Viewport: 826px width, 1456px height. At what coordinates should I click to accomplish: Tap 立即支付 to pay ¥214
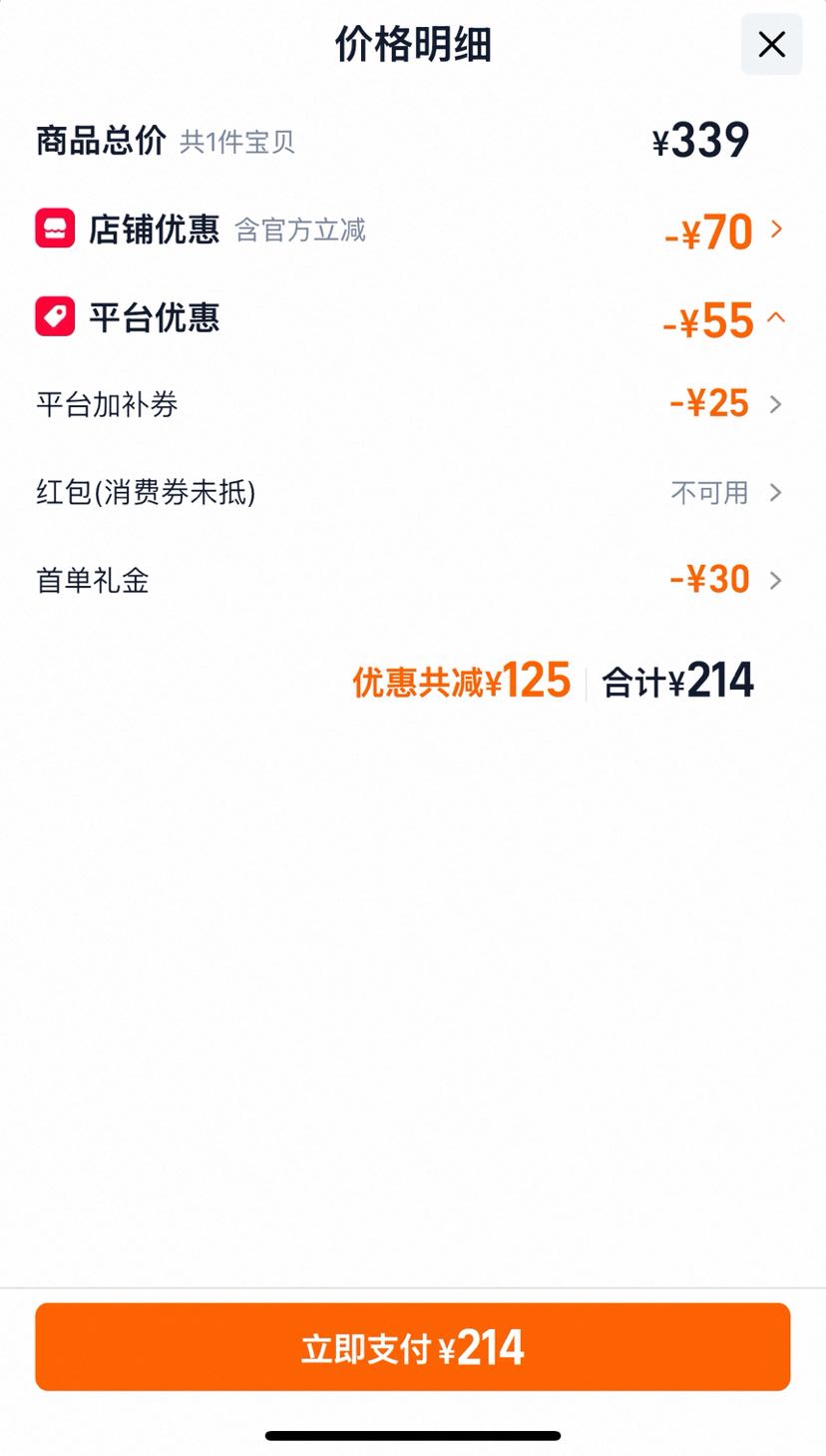pos(413,1347)
